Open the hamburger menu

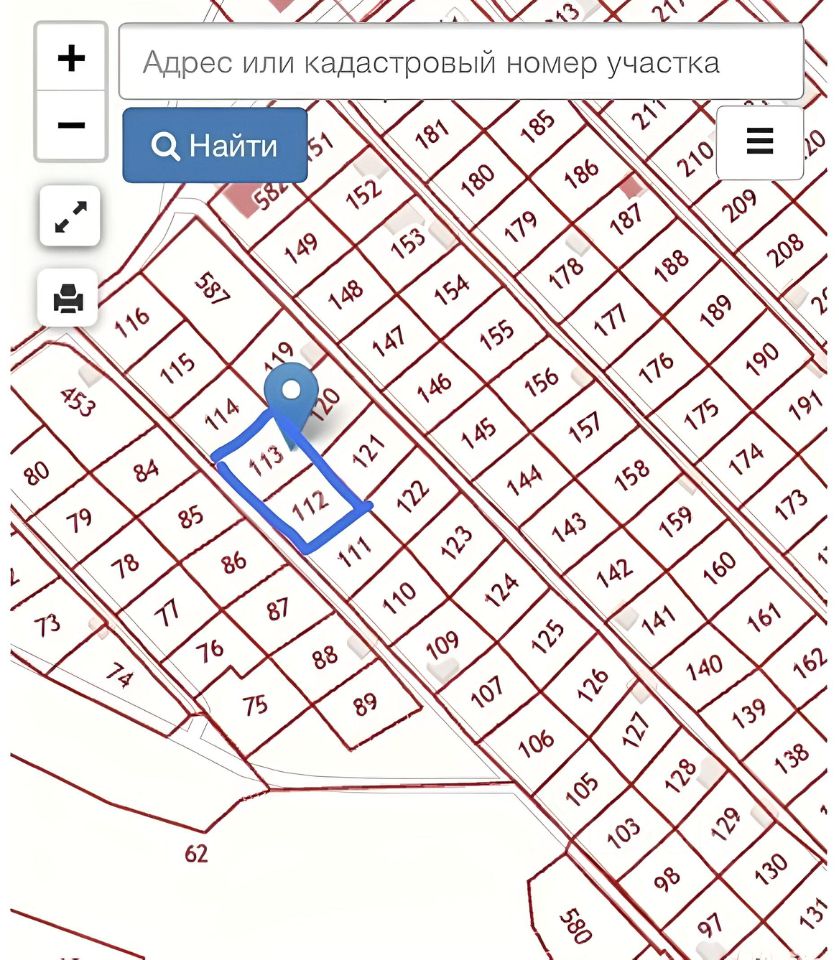[760, 142]
